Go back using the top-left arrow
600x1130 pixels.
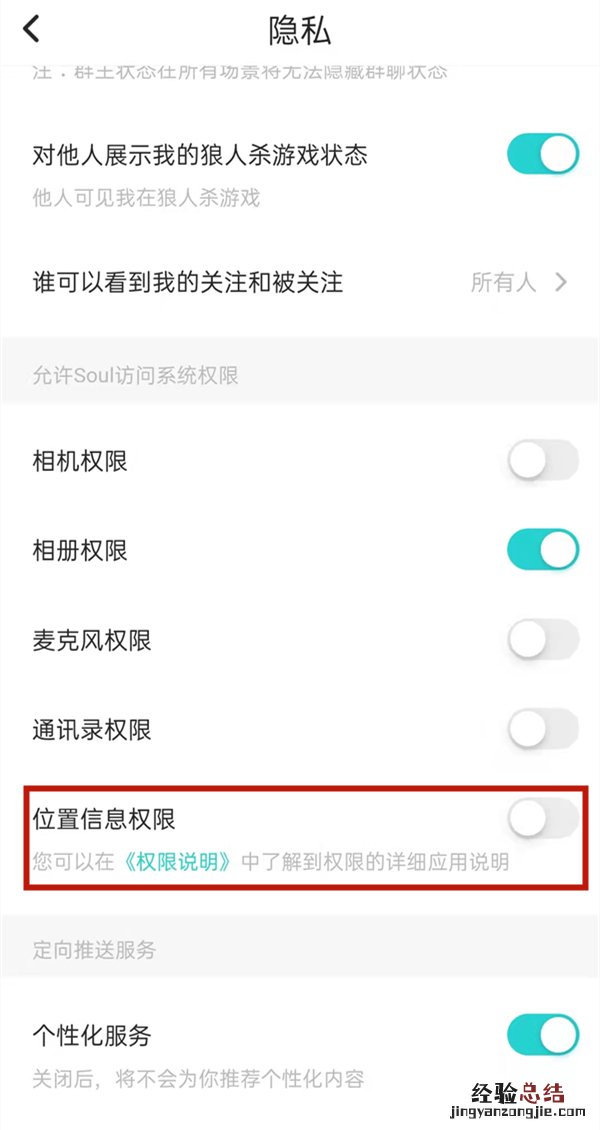coord(31,29)
